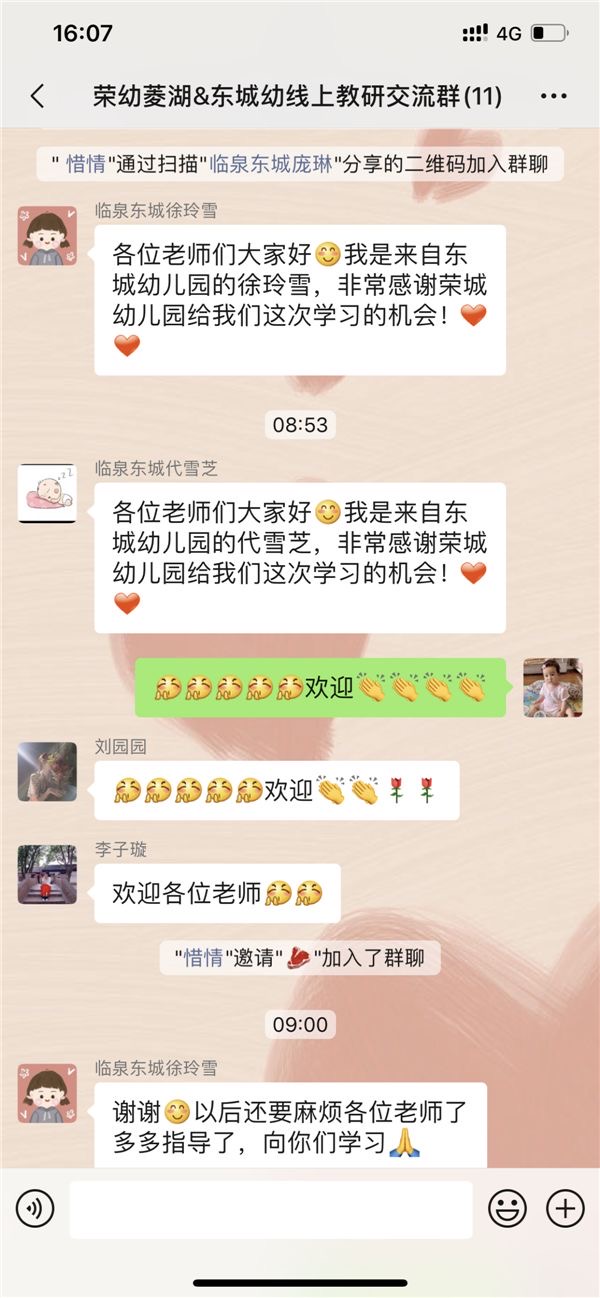Open my own avatar beside the 欢迎 message
This screenshot has width=600, height=1298.
coord(553,687)
